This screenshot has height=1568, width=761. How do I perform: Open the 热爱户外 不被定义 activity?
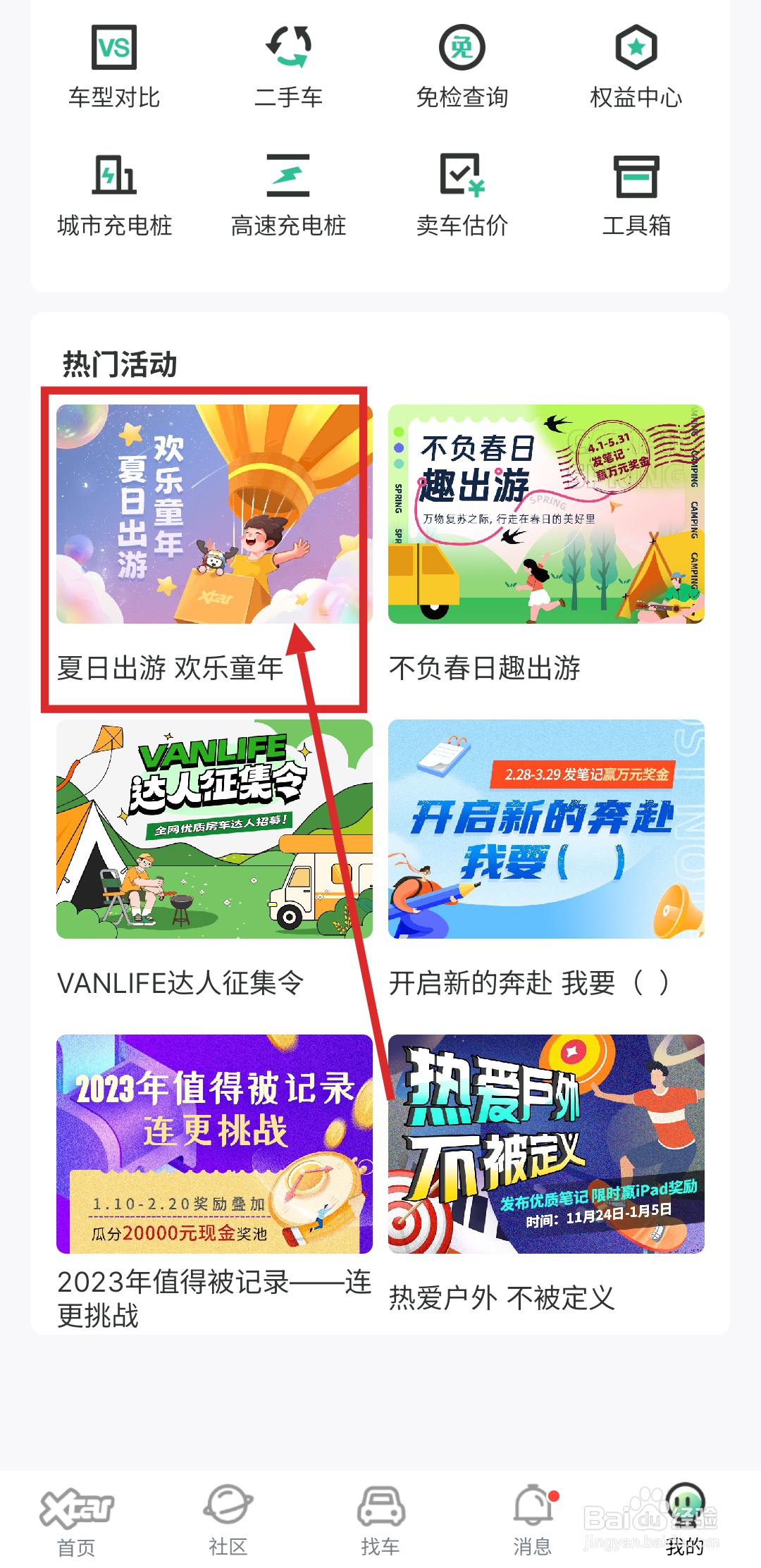point(546,1174)
